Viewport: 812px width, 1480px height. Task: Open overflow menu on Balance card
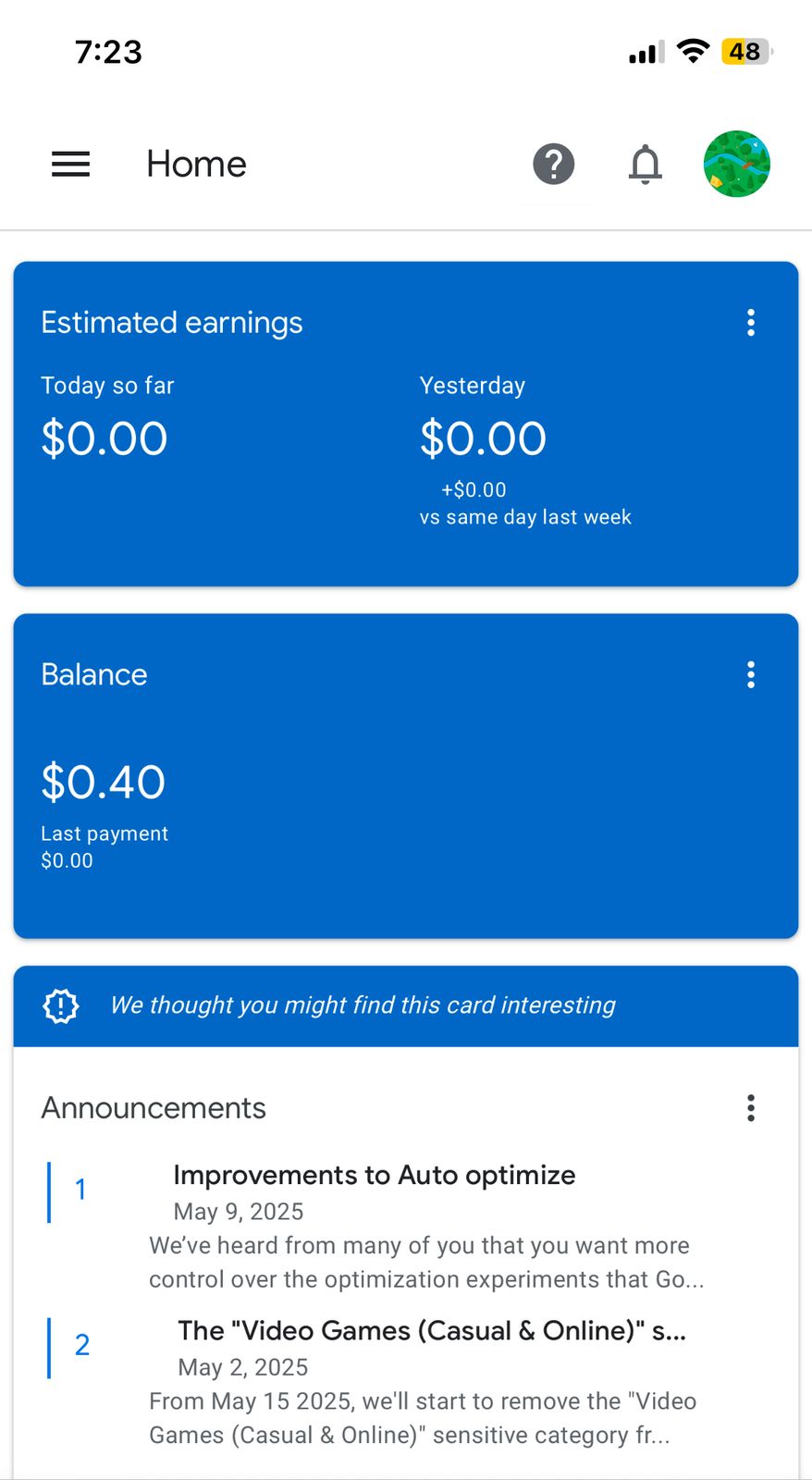751,674
